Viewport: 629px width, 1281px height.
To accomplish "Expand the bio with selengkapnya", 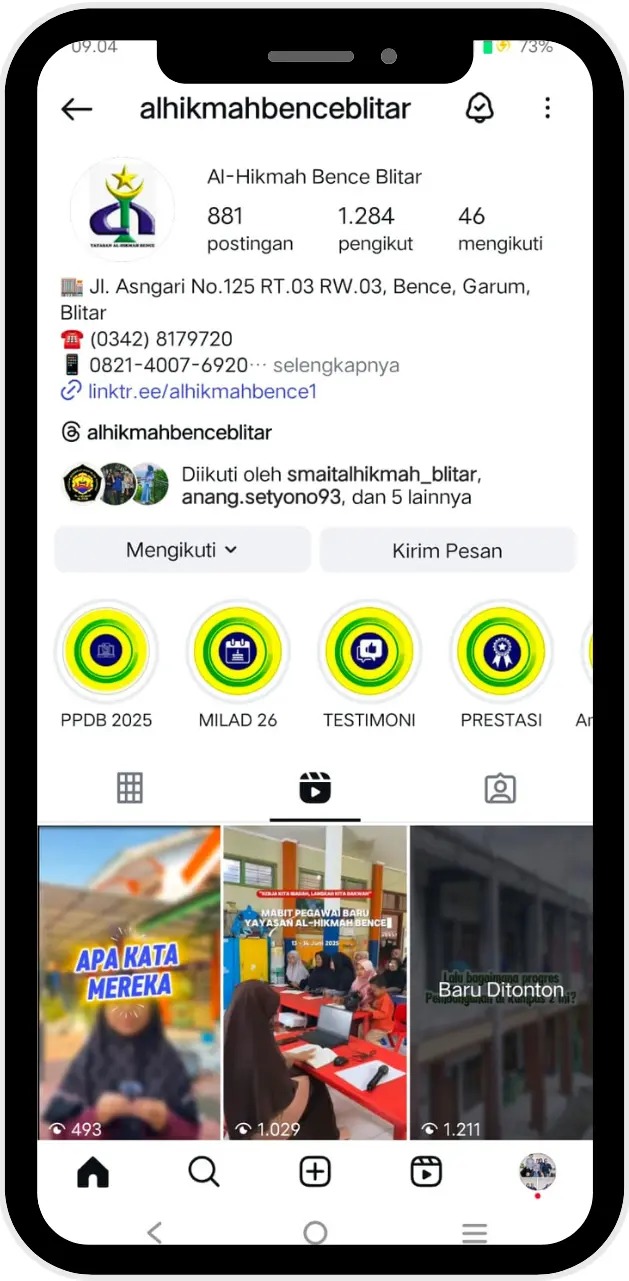I will point(336,365).
